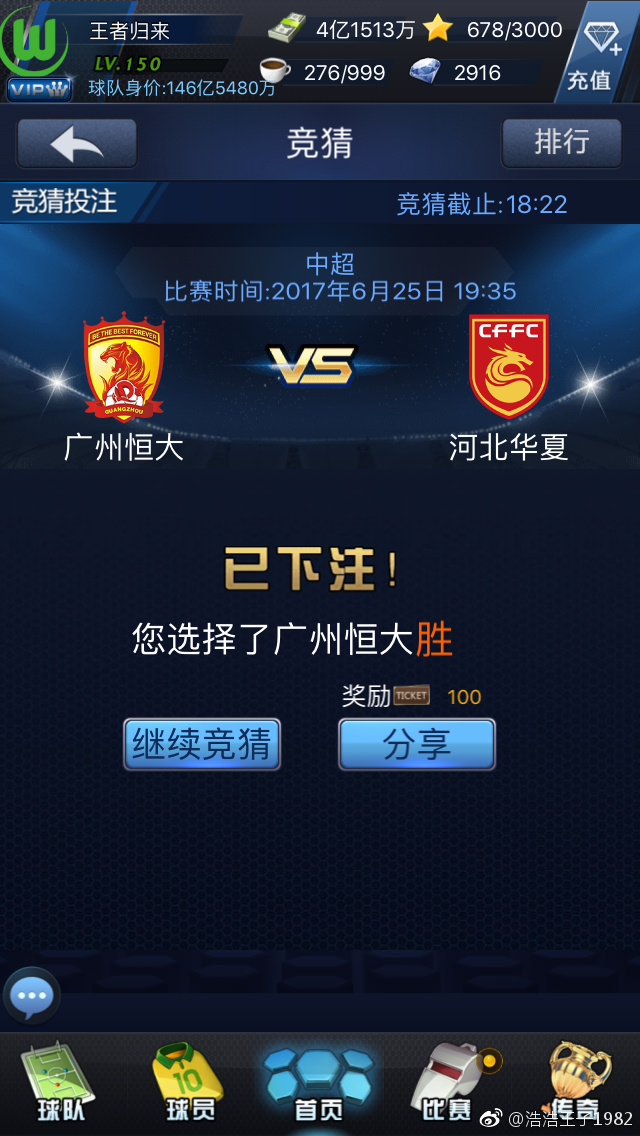This screenshot has height=1136, width=640.
Task: Open the 传奇 tab
Action: point(575,1084)
